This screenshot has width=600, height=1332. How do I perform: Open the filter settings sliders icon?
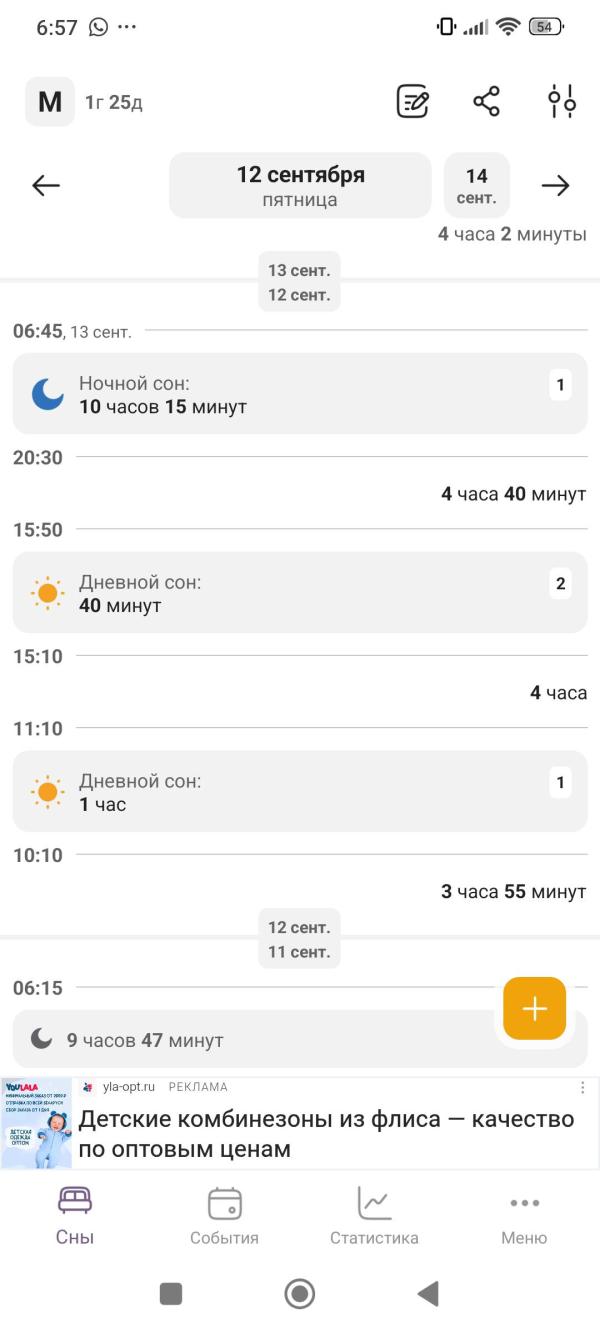coord(562,102)
